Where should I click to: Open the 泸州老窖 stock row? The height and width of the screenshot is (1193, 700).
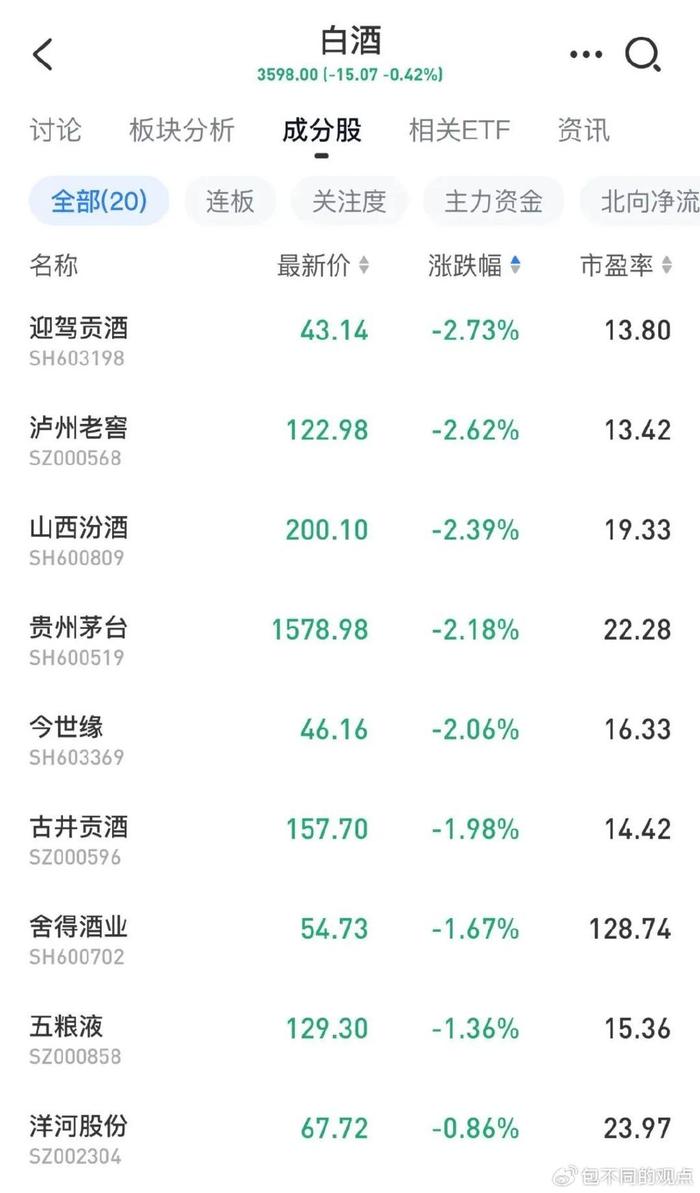point(350,440)
